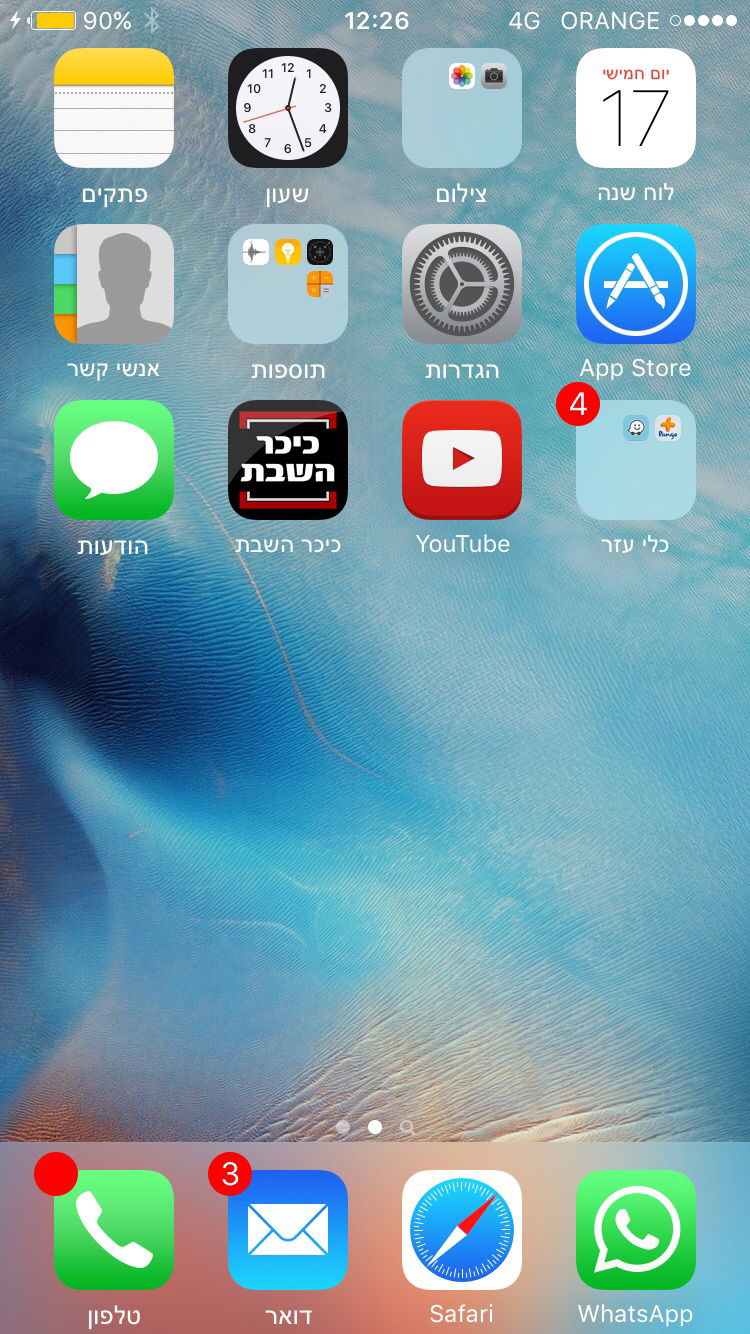This screenshot has height=1334, width=750.
Task: Open the שעון clock app
Action: tap(287, 108)
